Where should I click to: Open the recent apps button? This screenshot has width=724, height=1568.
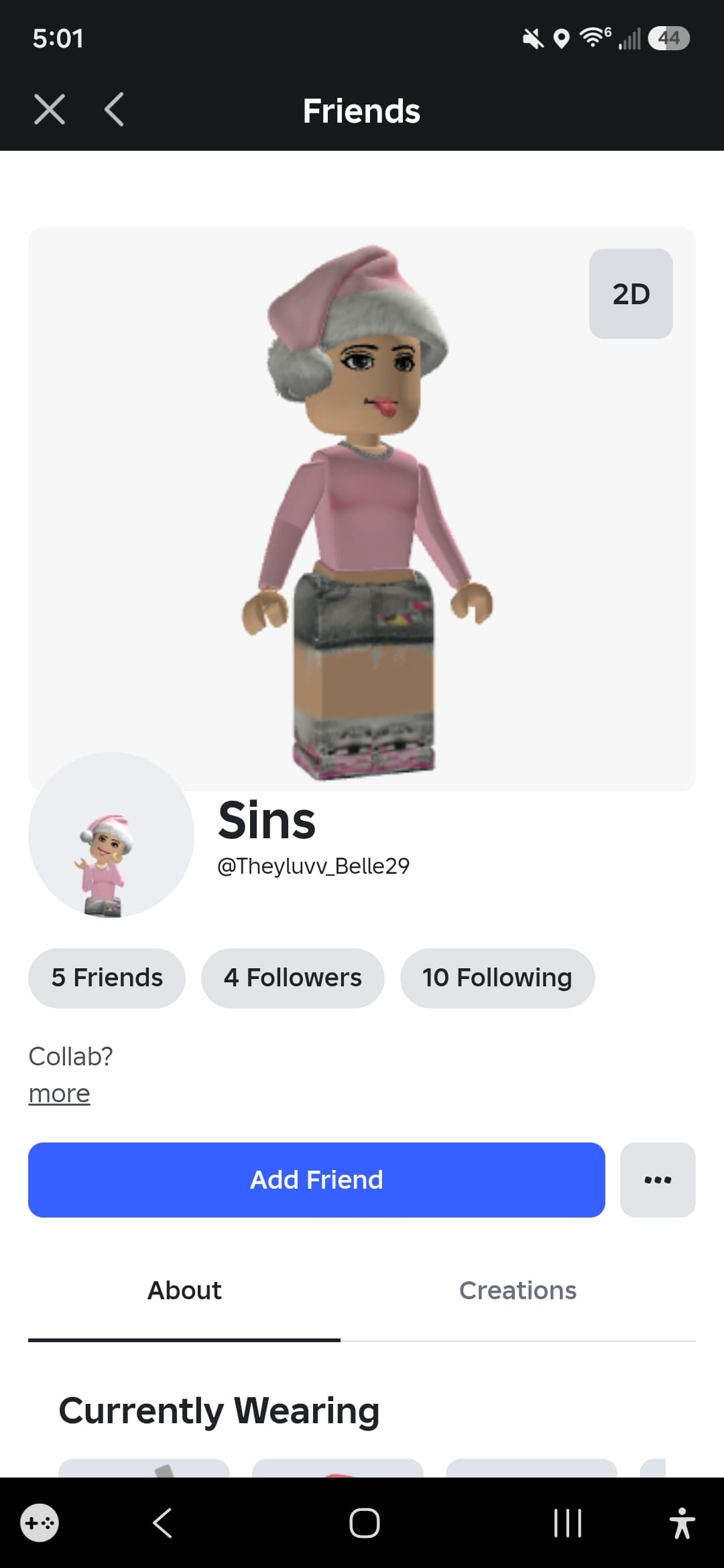567,1522
